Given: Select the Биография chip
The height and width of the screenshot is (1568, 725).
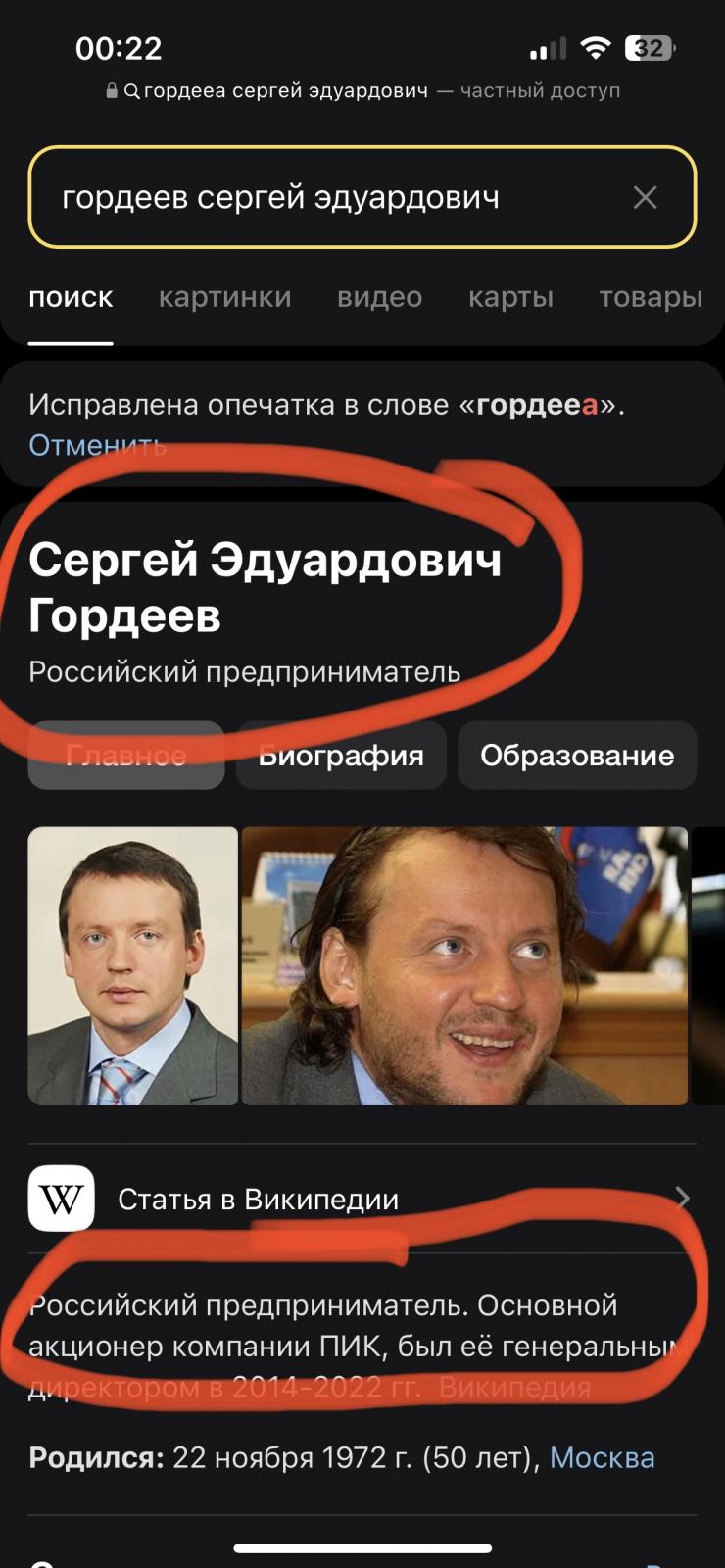Looking at the screenshot, I should tap(341, 755).
